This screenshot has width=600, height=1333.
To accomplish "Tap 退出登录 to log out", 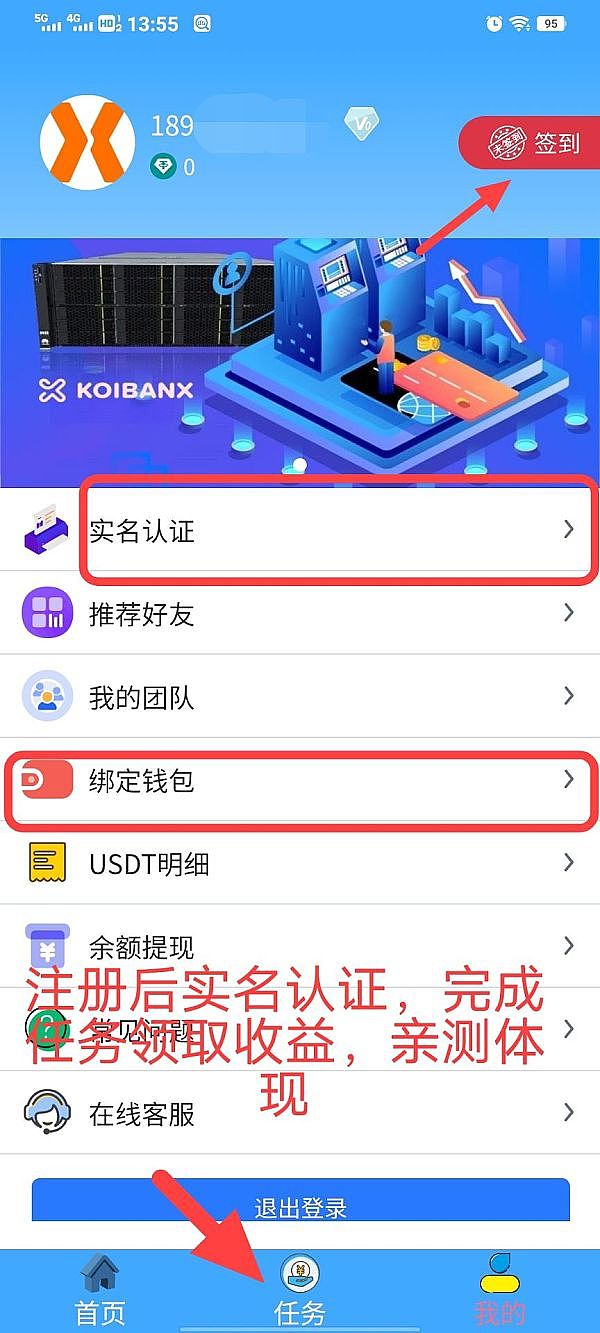I will coord(300,1204).
